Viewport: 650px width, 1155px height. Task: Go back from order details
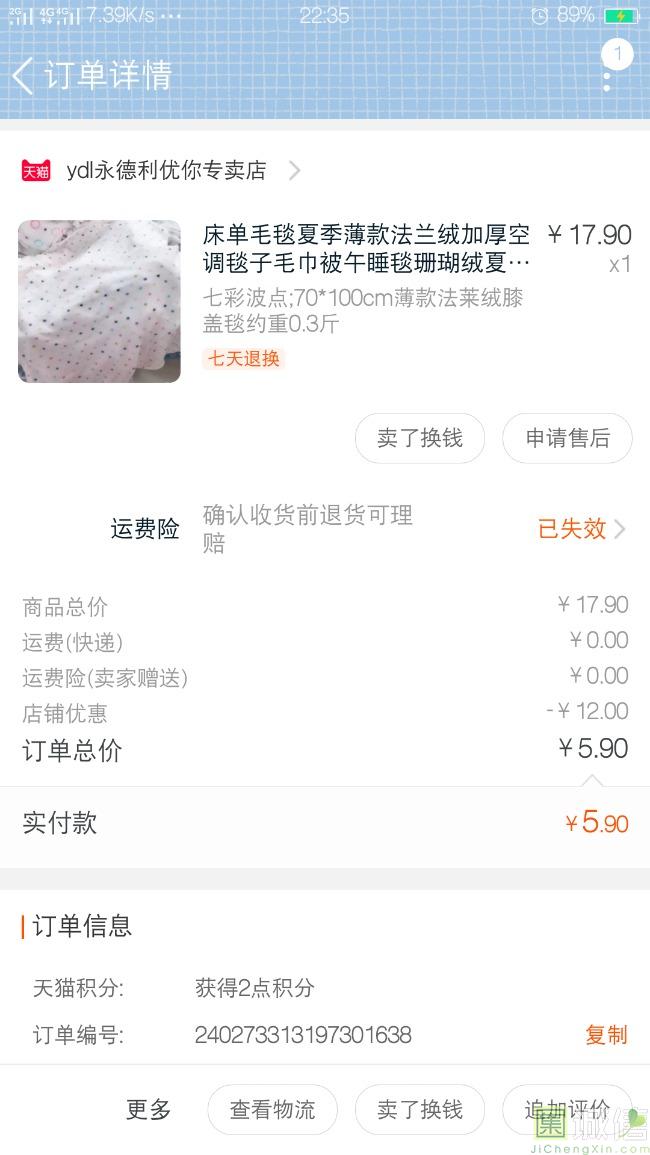click(24, 75)
